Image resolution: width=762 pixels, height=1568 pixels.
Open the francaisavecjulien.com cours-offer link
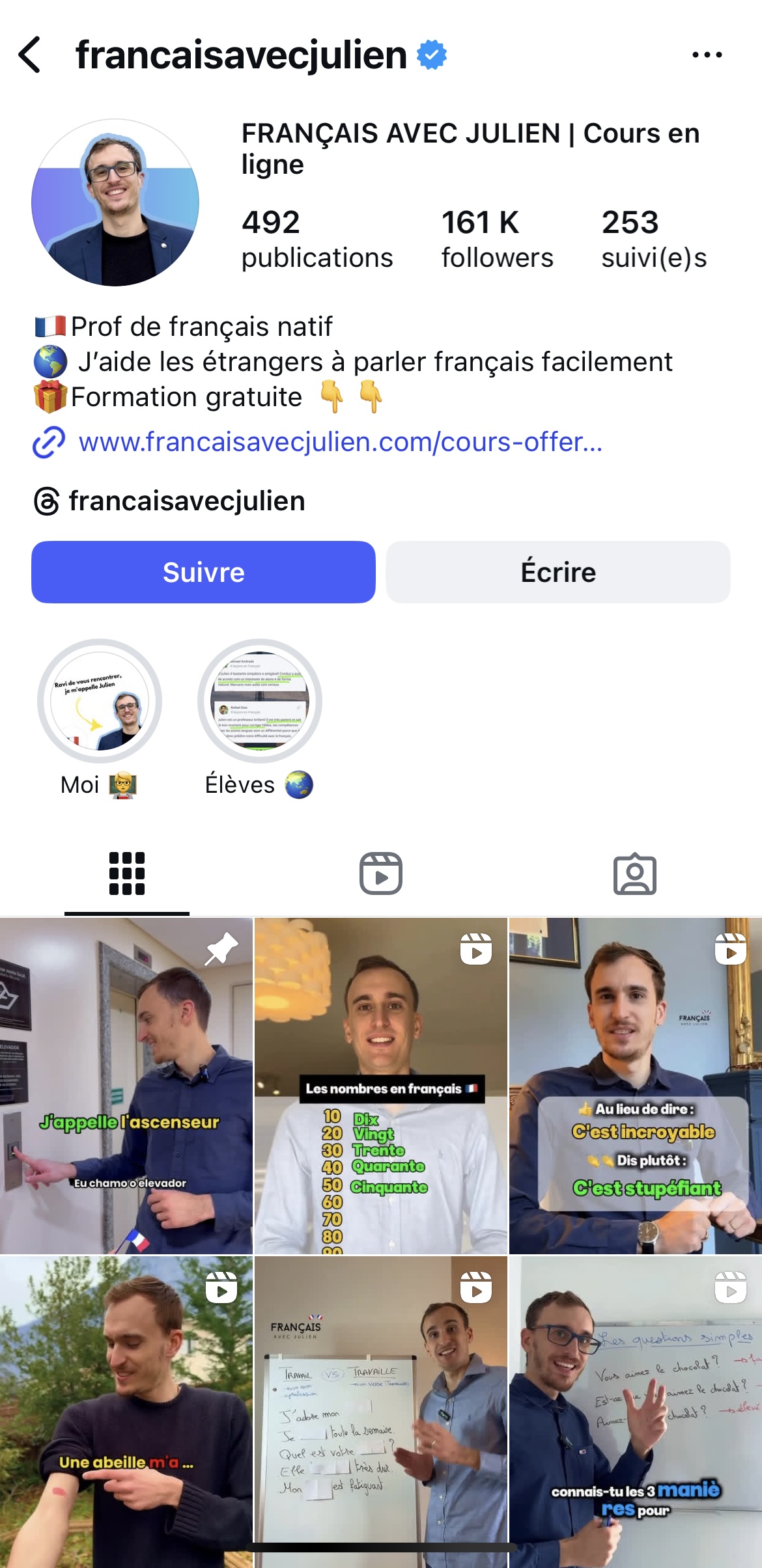coord(340,442)
